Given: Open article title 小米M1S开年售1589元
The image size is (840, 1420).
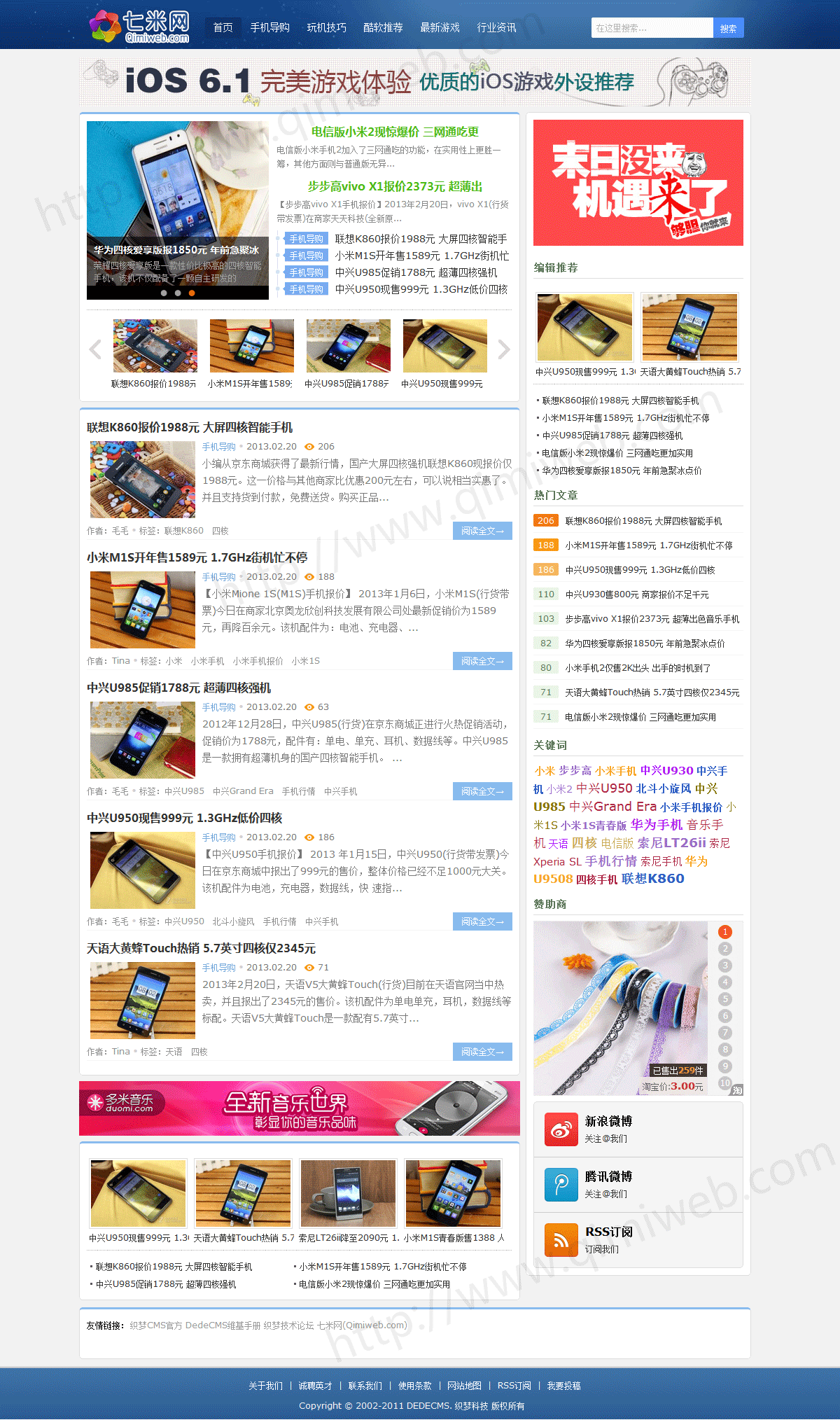Looking at the screenshot, I should [x=197, y=557].
